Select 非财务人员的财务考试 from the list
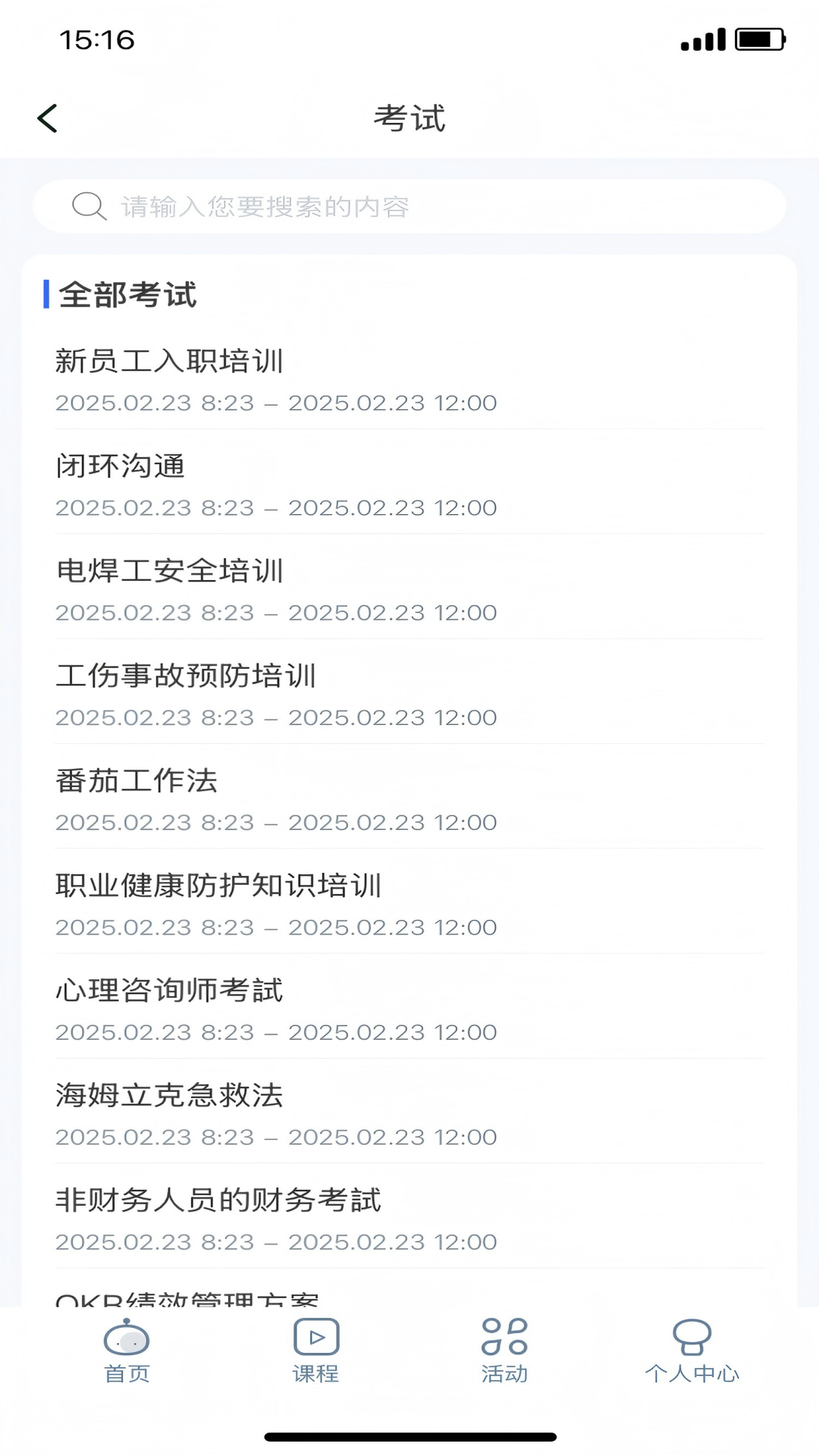Viewport: 819px width, 1456px height. (218, 1201)
